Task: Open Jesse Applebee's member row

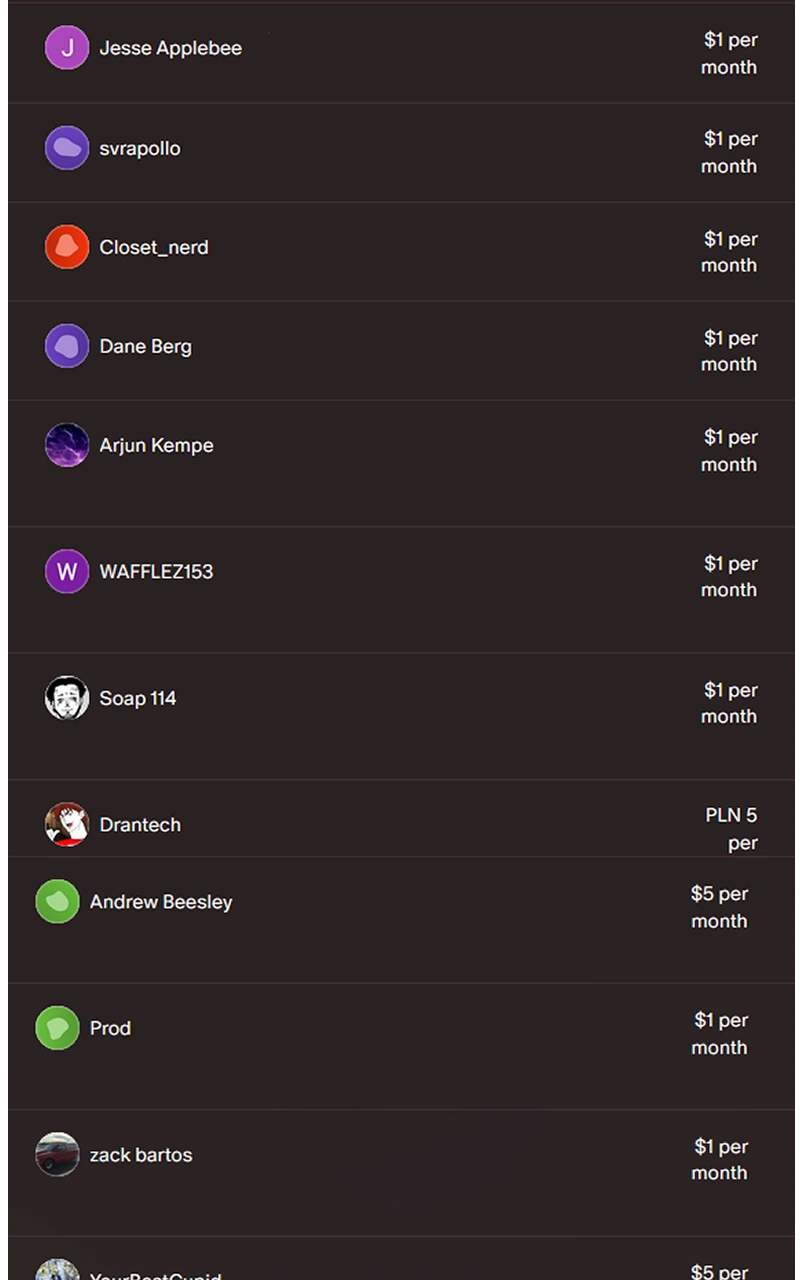Action: point(401,53)
